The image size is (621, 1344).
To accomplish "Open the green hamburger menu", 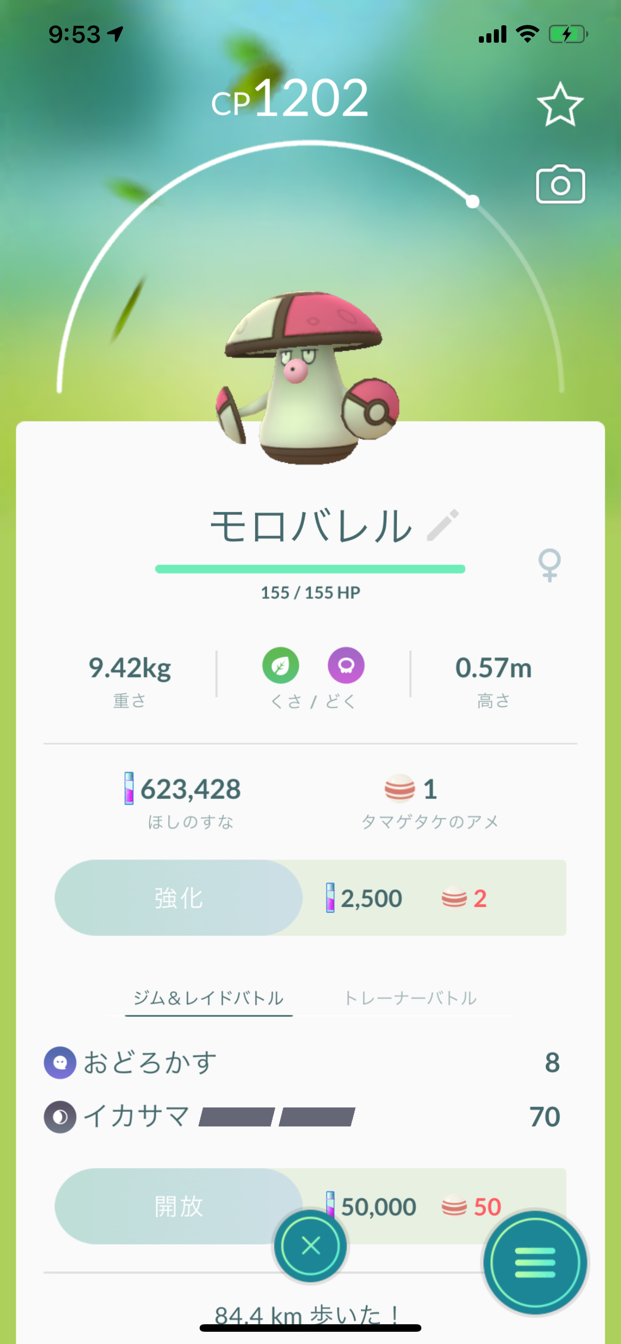I will pos(535,1262).
